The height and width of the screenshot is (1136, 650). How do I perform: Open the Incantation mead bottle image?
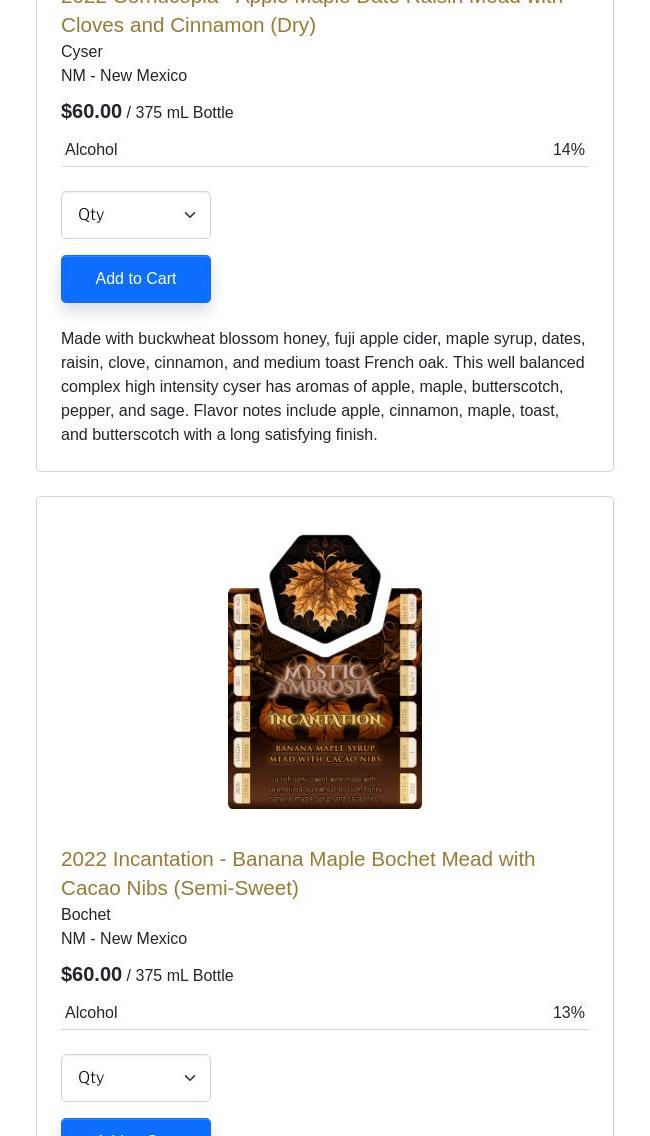(325, 671)
